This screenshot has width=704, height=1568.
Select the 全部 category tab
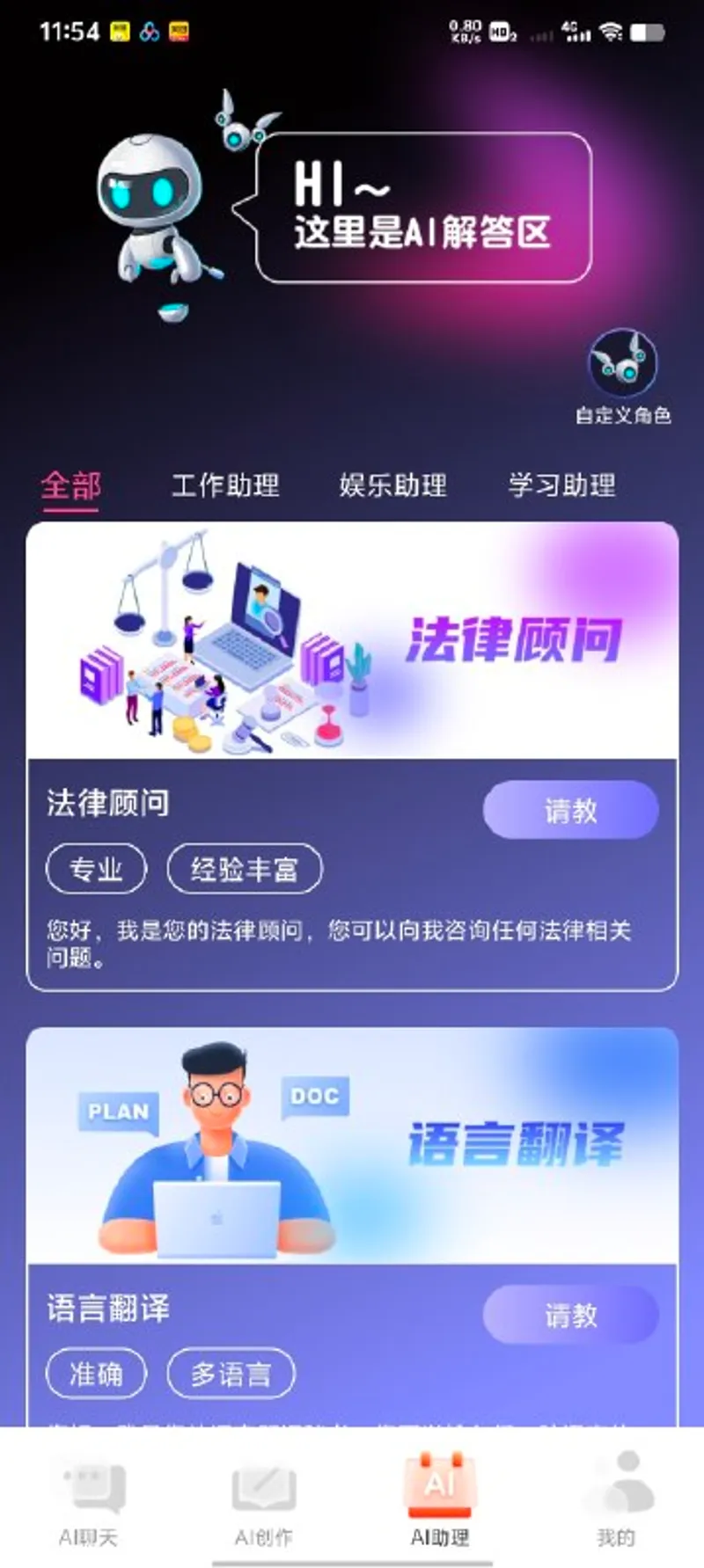click(x=70, y=485)
